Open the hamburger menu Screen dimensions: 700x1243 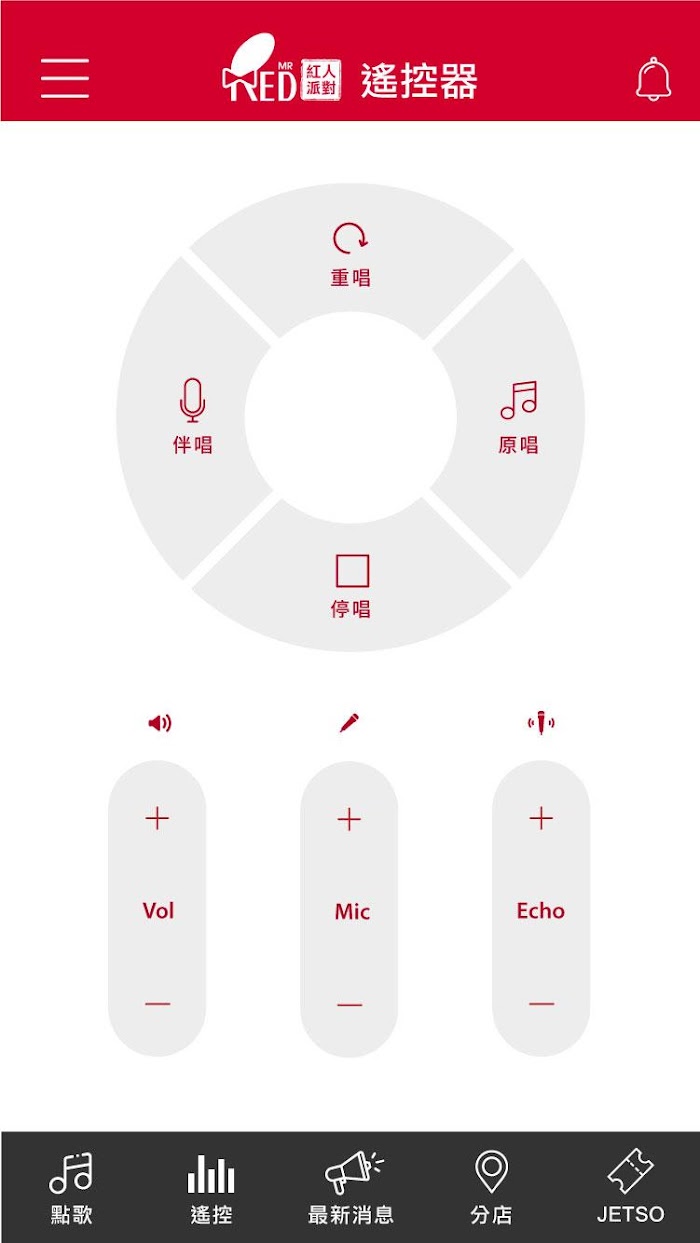pyautogui.click(x=65, y=78)
